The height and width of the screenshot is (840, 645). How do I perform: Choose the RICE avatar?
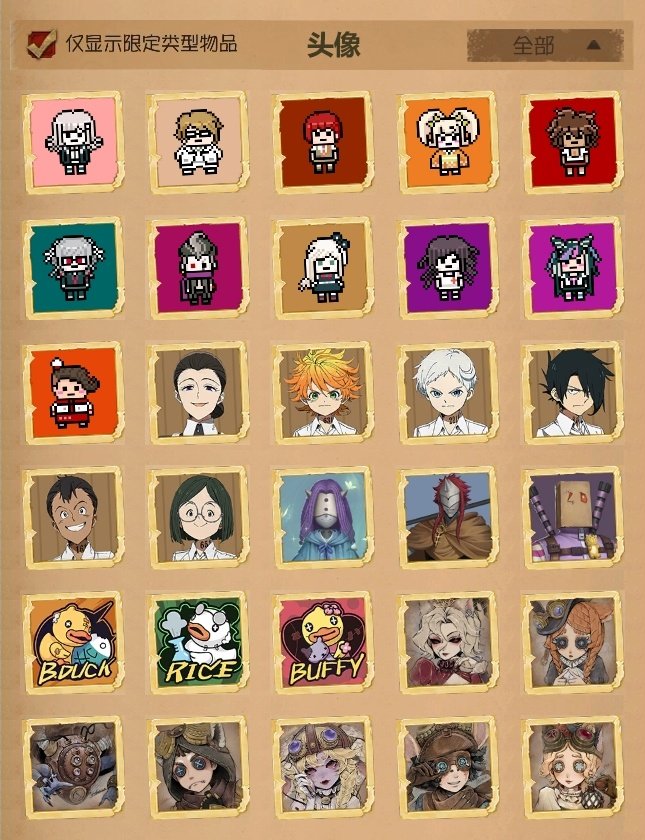[x=197, y=643]
